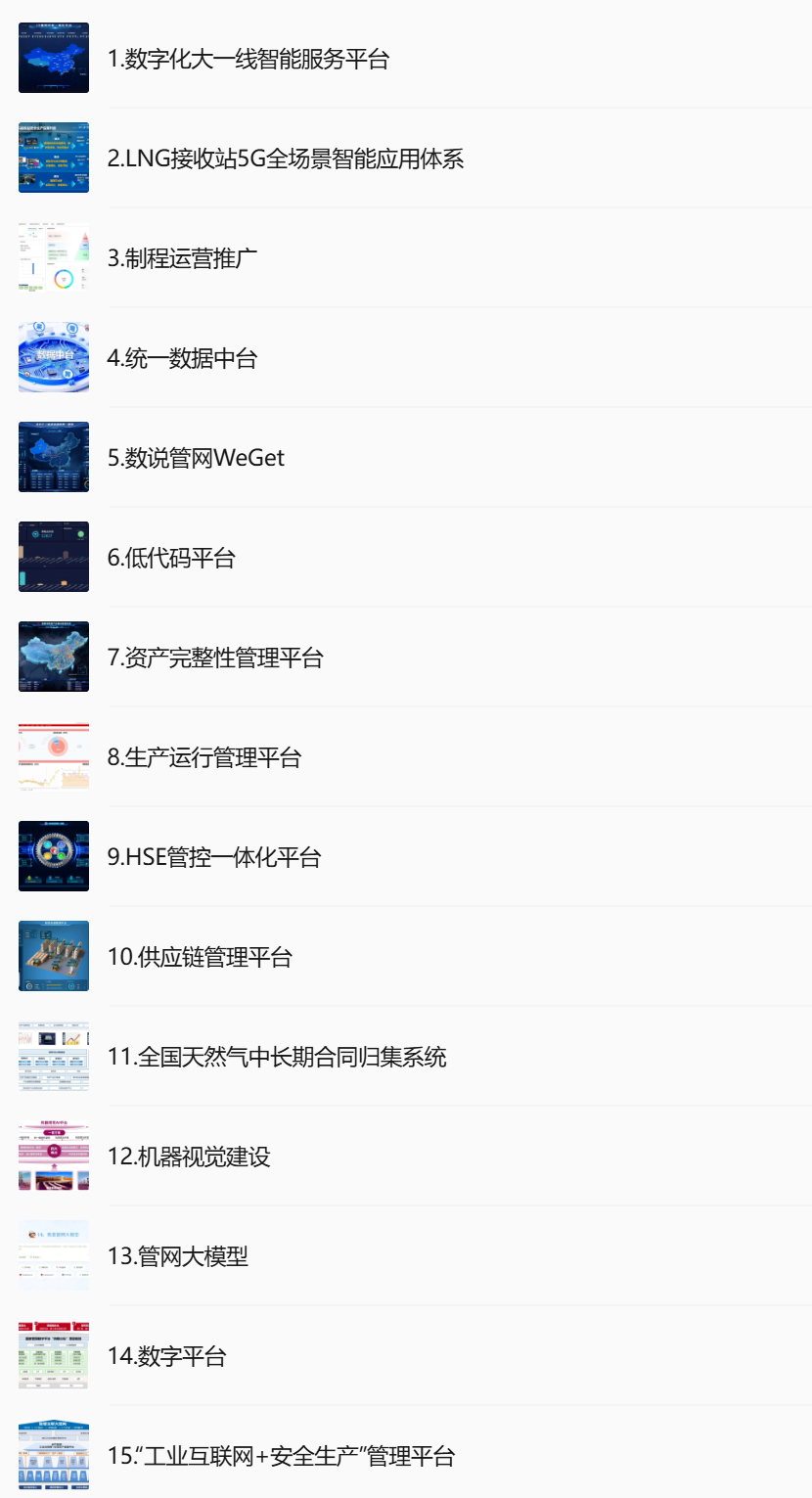Select the 机器视觉建设 row
The width and height of the screenshot is (812, 1498).
[x=189, y=1157]
